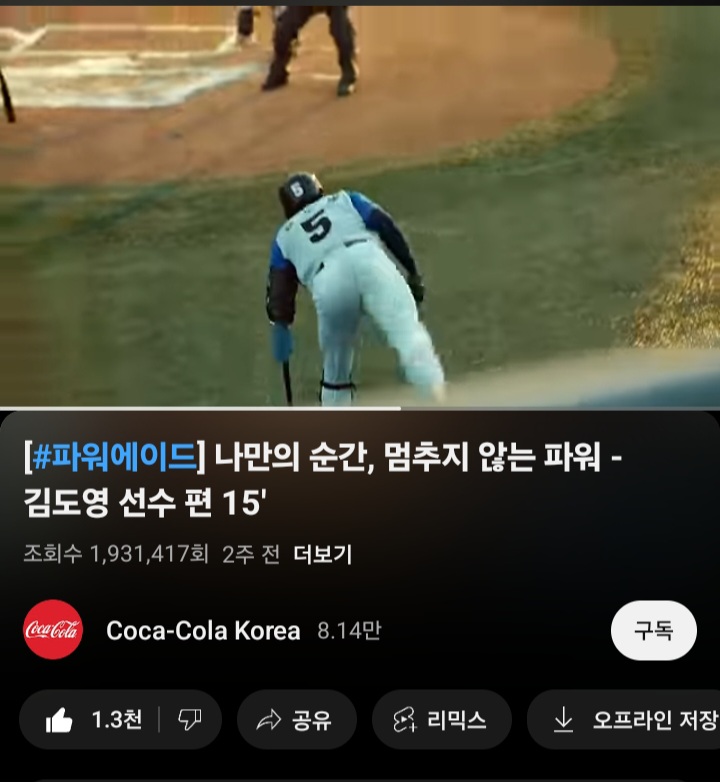The image size is (720, 782).
Task: Share the video via 공유
Action: [x=296, y=720]
